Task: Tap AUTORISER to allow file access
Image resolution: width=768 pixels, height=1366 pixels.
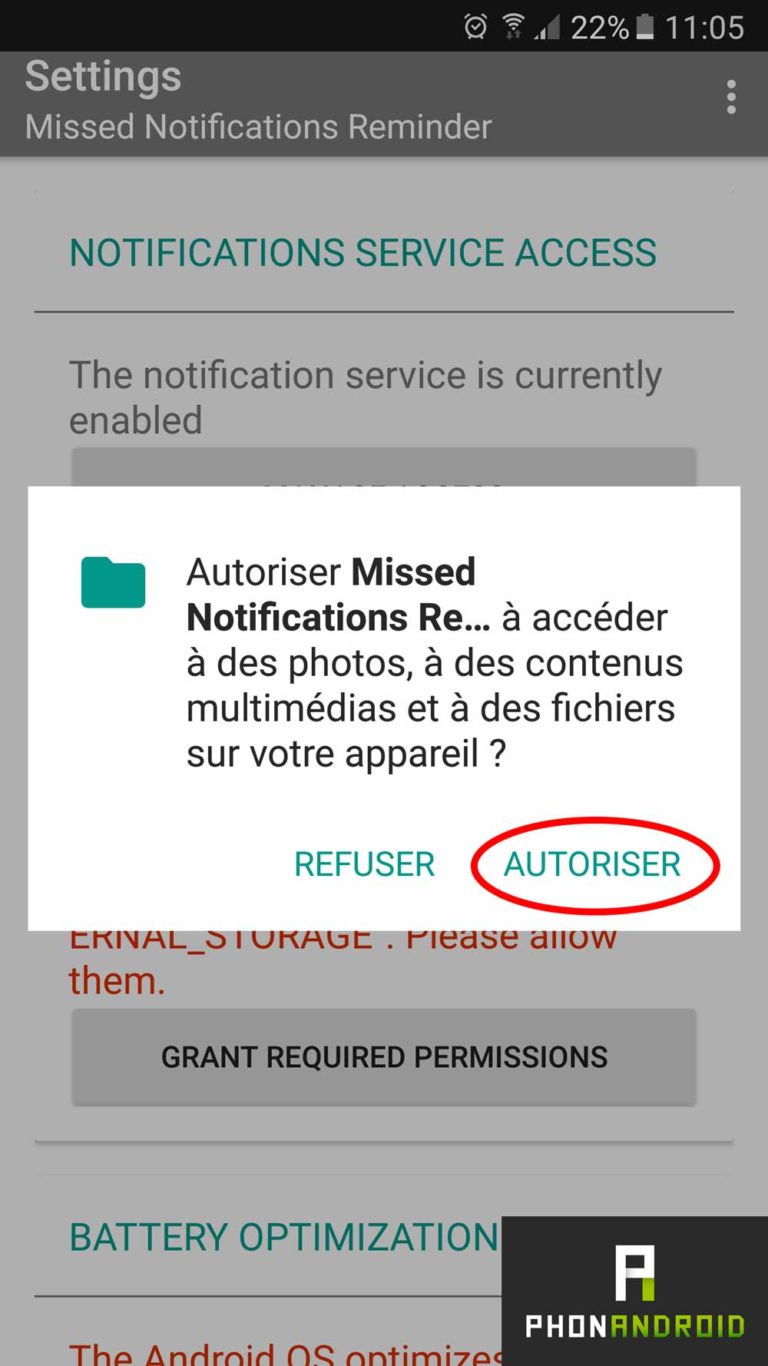Action: point(592,865)
